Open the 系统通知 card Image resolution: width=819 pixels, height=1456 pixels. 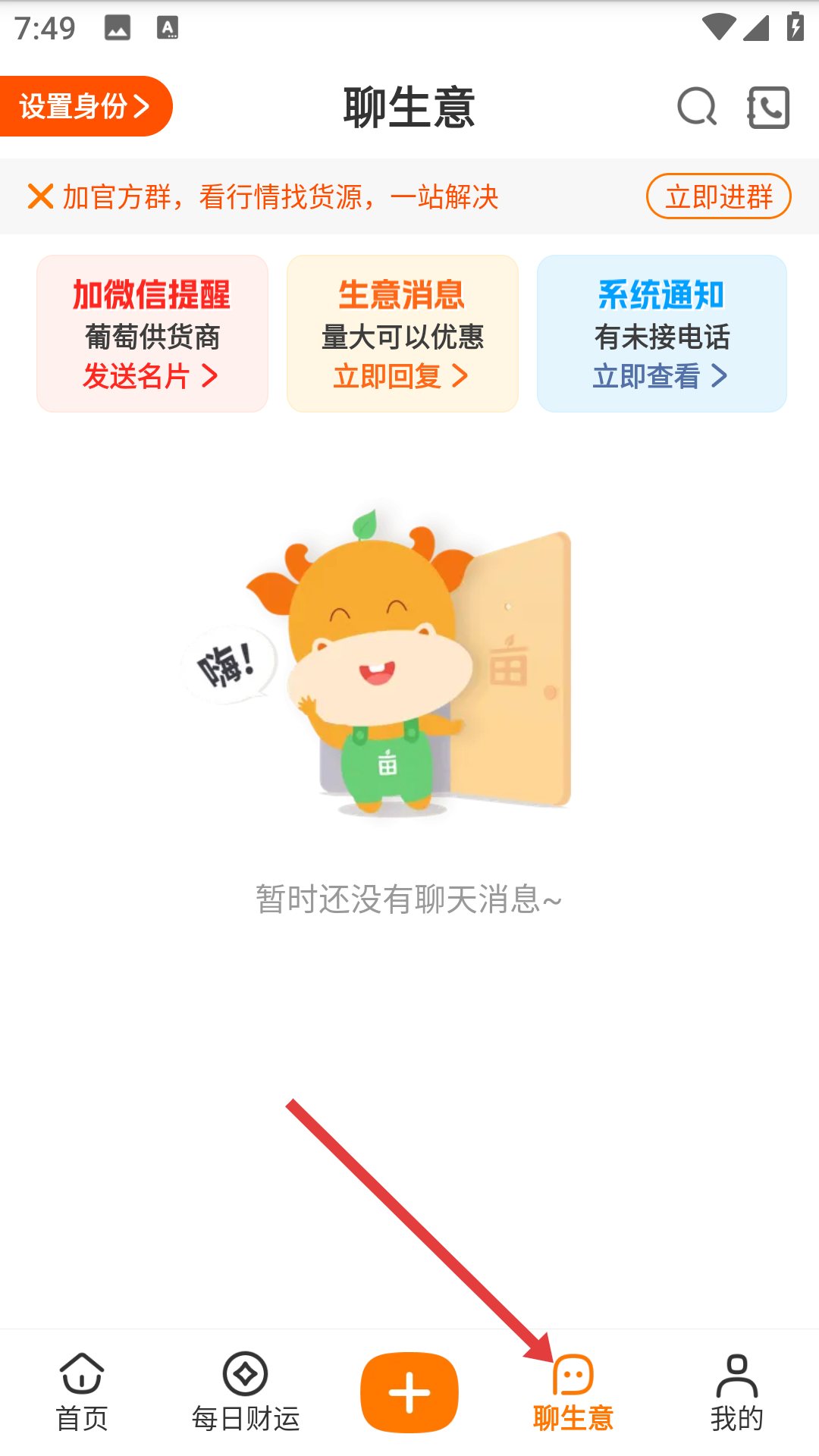[x=661, y=334]
